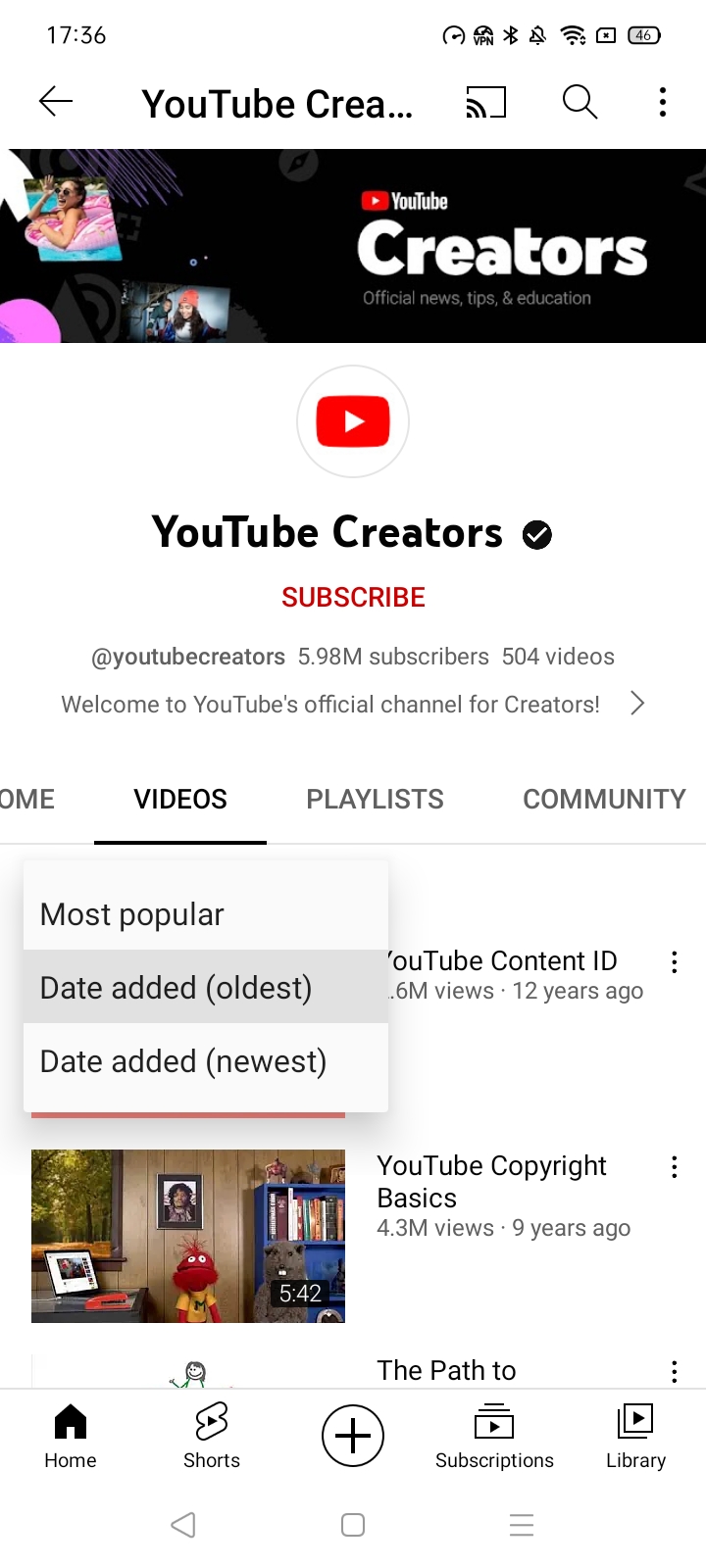Viewport: 706px width, 1568px height.
Task: Subscribe to YouTube Creators
Action: click(353, 597)
